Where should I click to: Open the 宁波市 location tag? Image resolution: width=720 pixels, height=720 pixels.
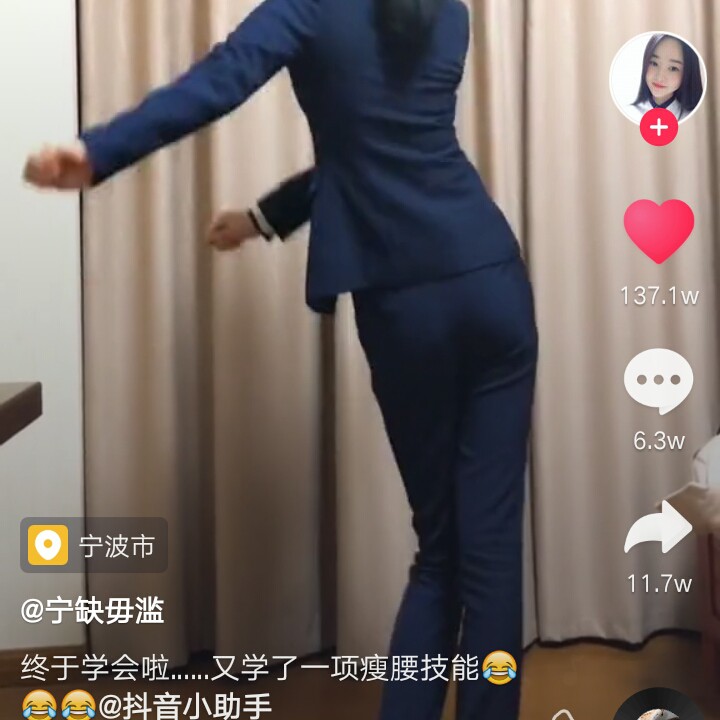click(x=94, y=546)
